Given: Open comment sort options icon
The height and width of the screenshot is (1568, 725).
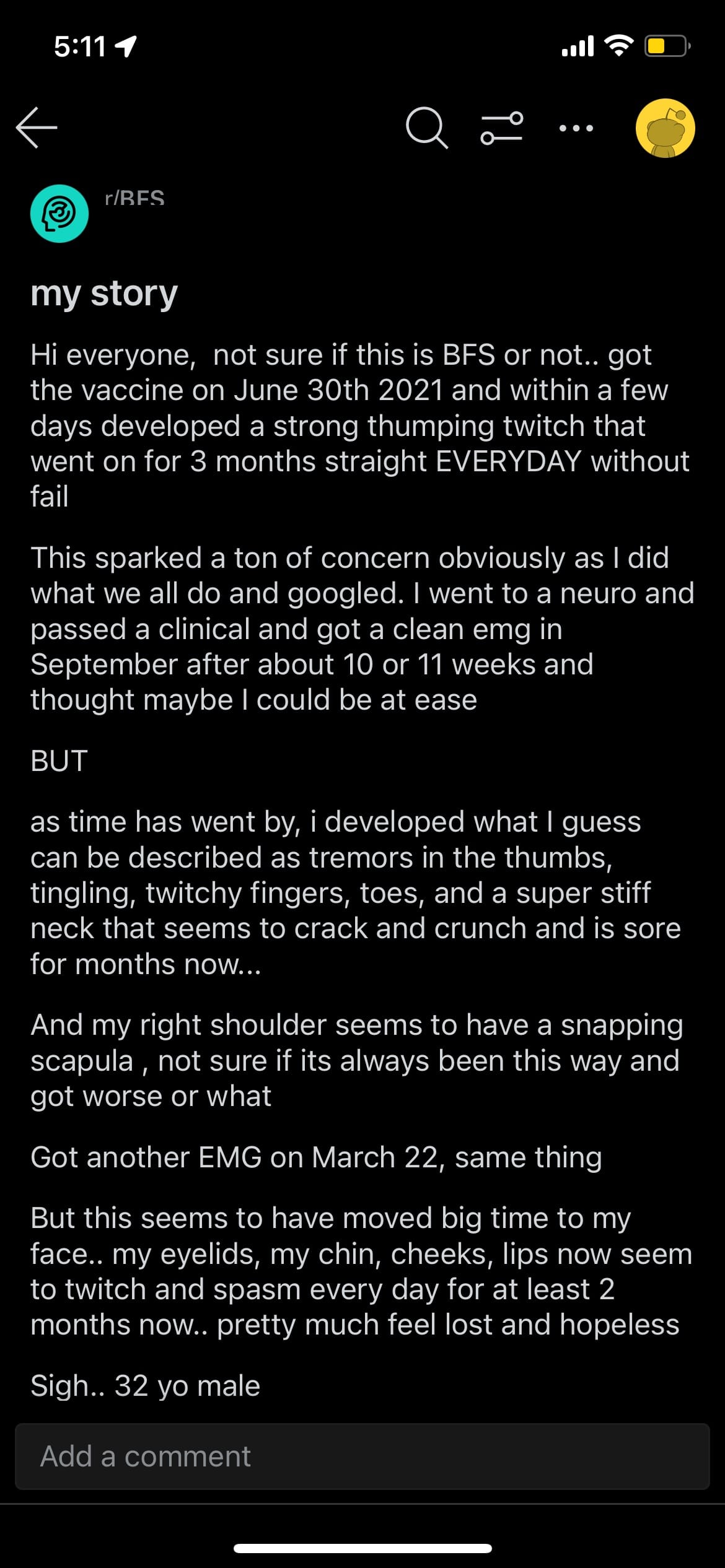Looking at the screenshot, I should click(502, 128).
